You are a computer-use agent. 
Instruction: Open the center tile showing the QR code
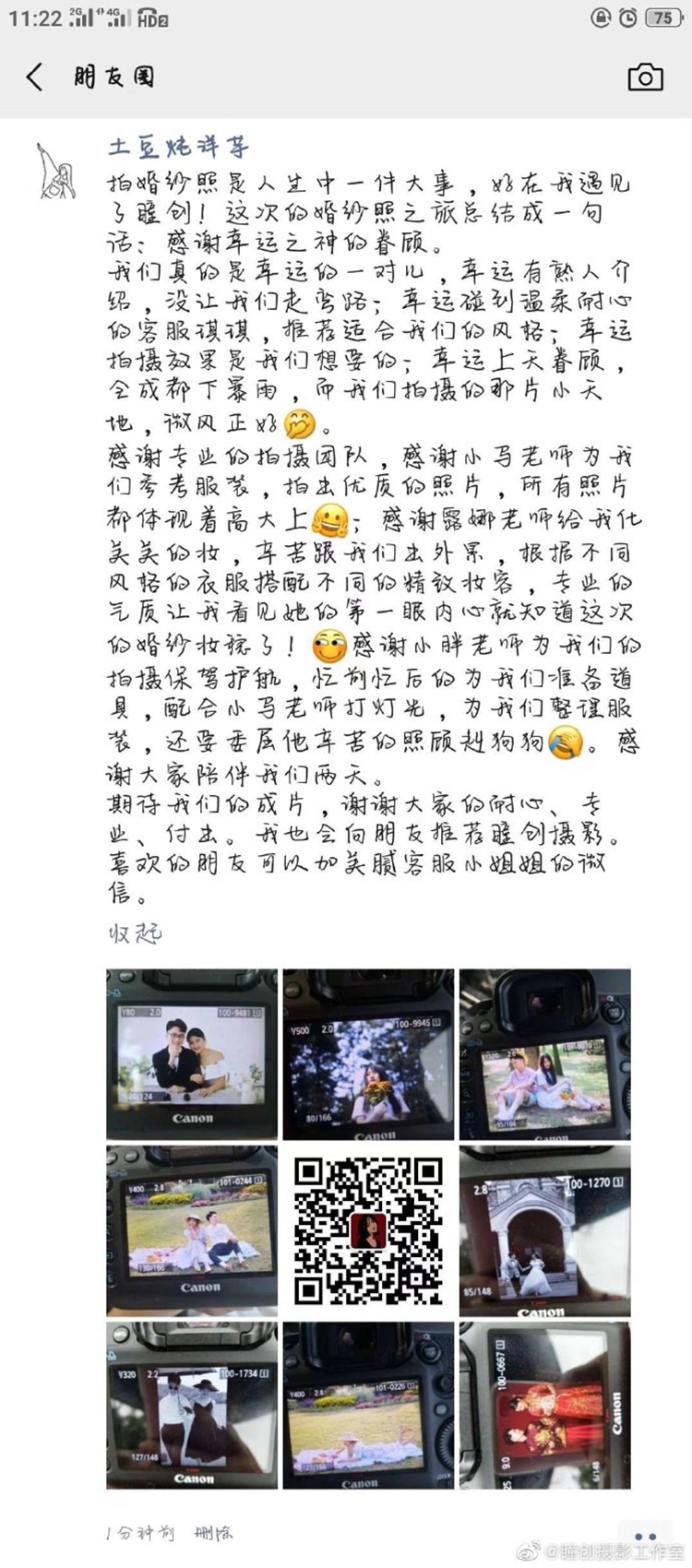coord(368,1229)
